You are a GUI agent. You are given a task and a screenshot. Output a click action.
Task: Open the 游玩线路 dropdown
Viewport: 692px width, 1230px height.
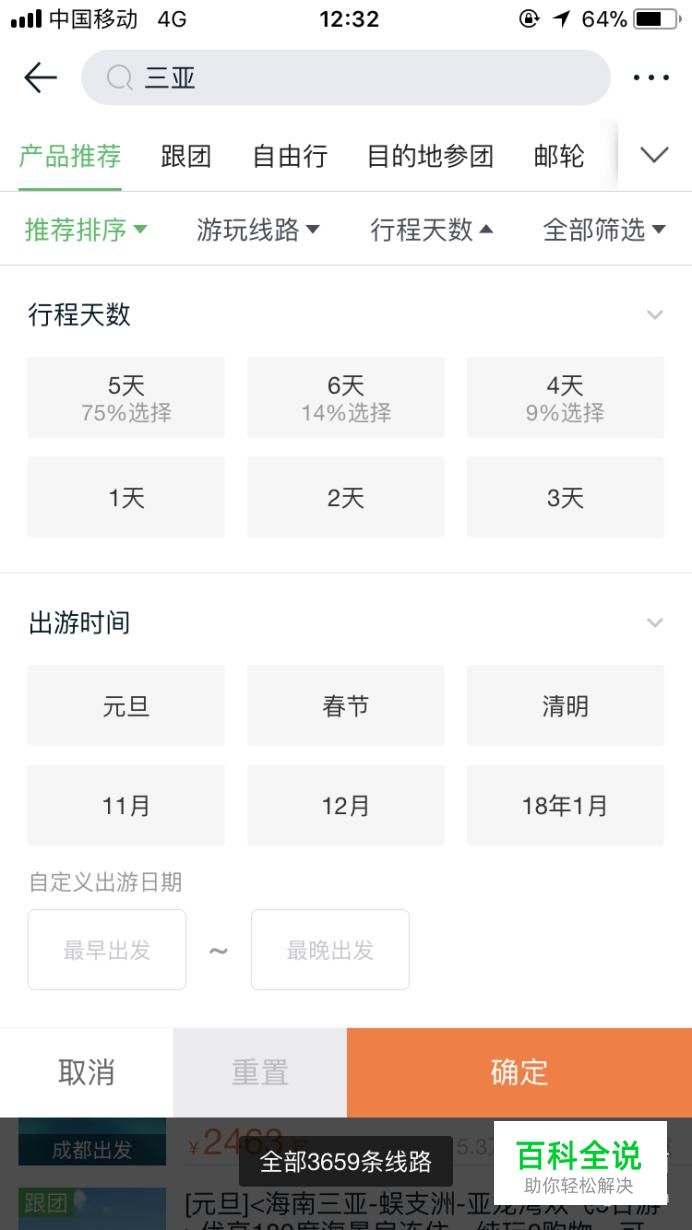pos(258,229)
